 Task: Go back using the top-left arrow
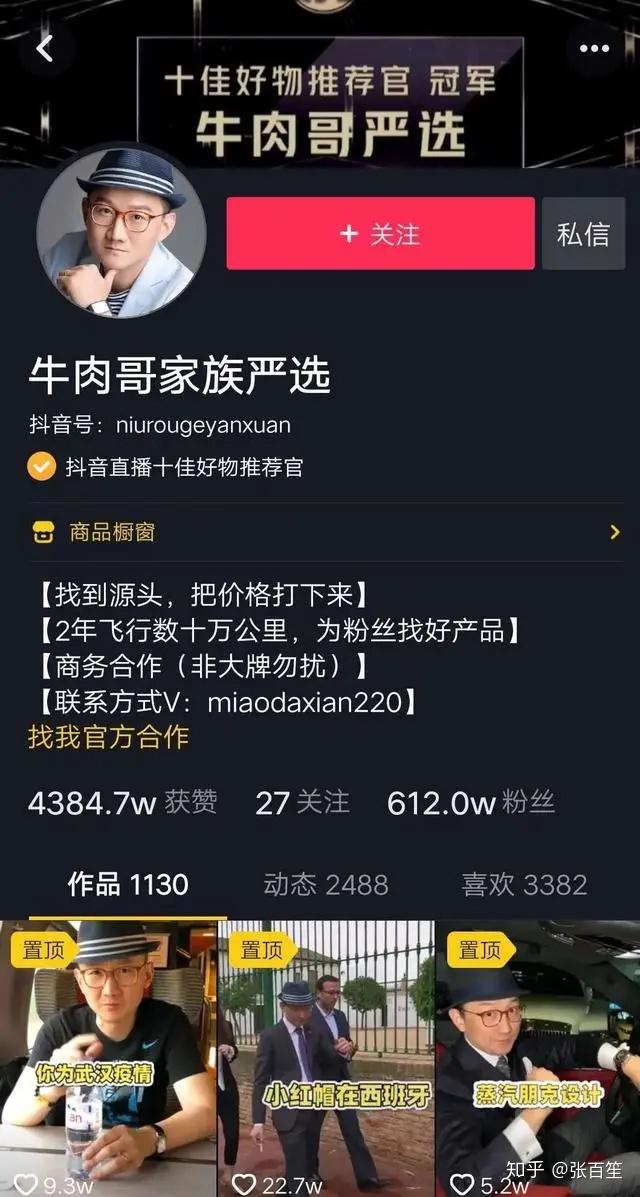point(45,49)
